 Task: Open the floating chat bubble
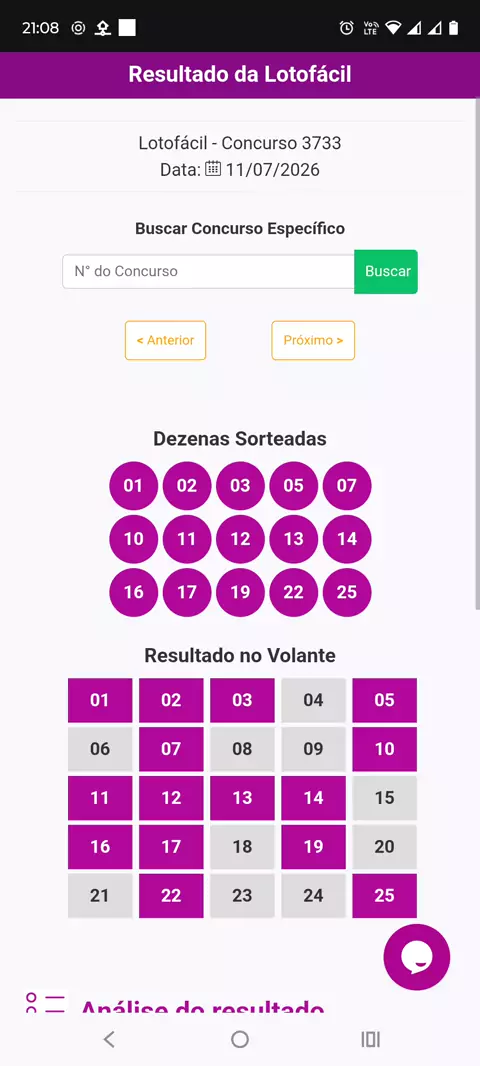pos(417,957)
